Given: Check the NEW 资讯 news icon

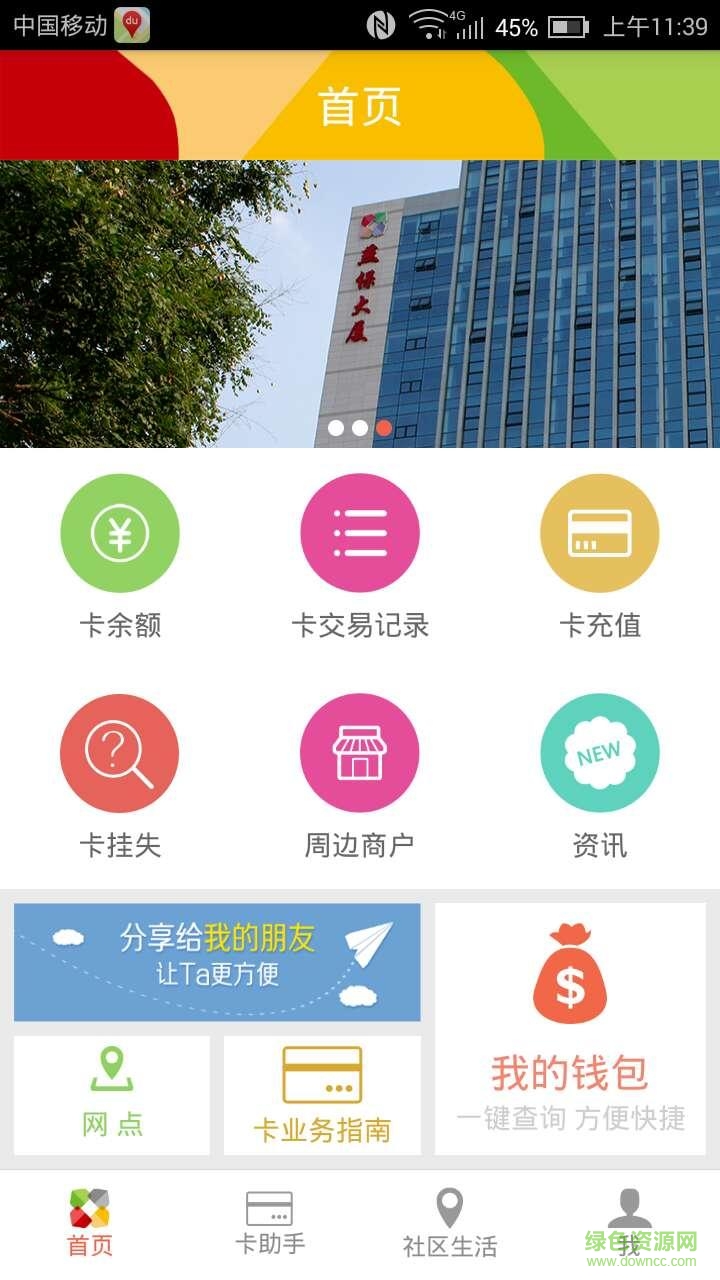Looking at the screenshot, I should pyautogui.click(x=599, y=753).
